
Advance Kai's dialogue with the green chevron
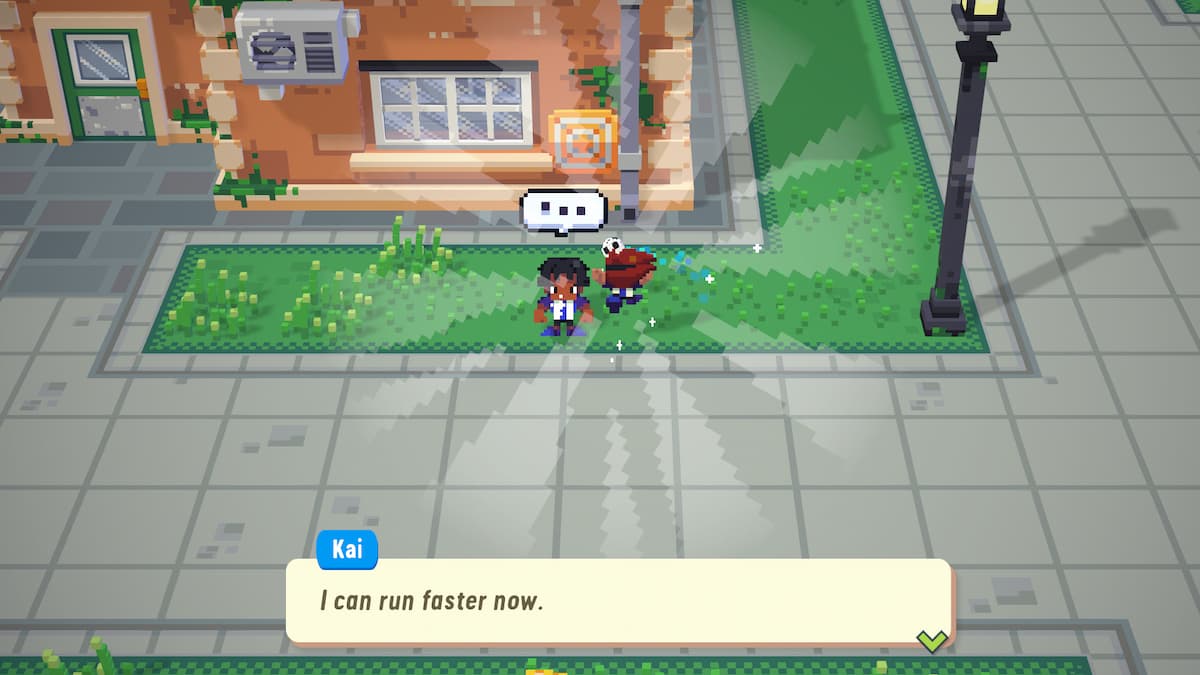[931, 640]
